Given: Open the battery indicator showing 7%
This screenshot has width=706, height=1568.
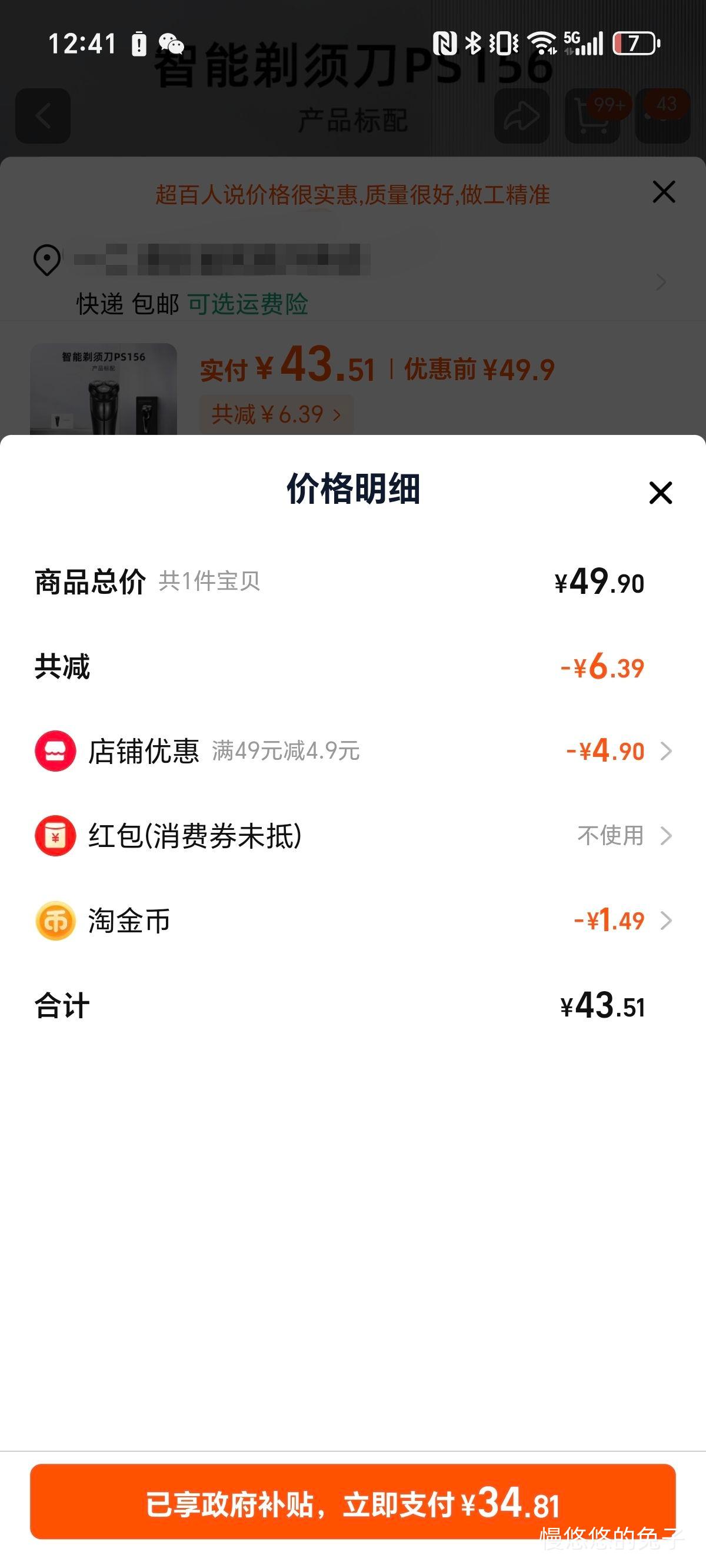Looking at the screenshot, I should pyautogui.click(x=635, y=42).
